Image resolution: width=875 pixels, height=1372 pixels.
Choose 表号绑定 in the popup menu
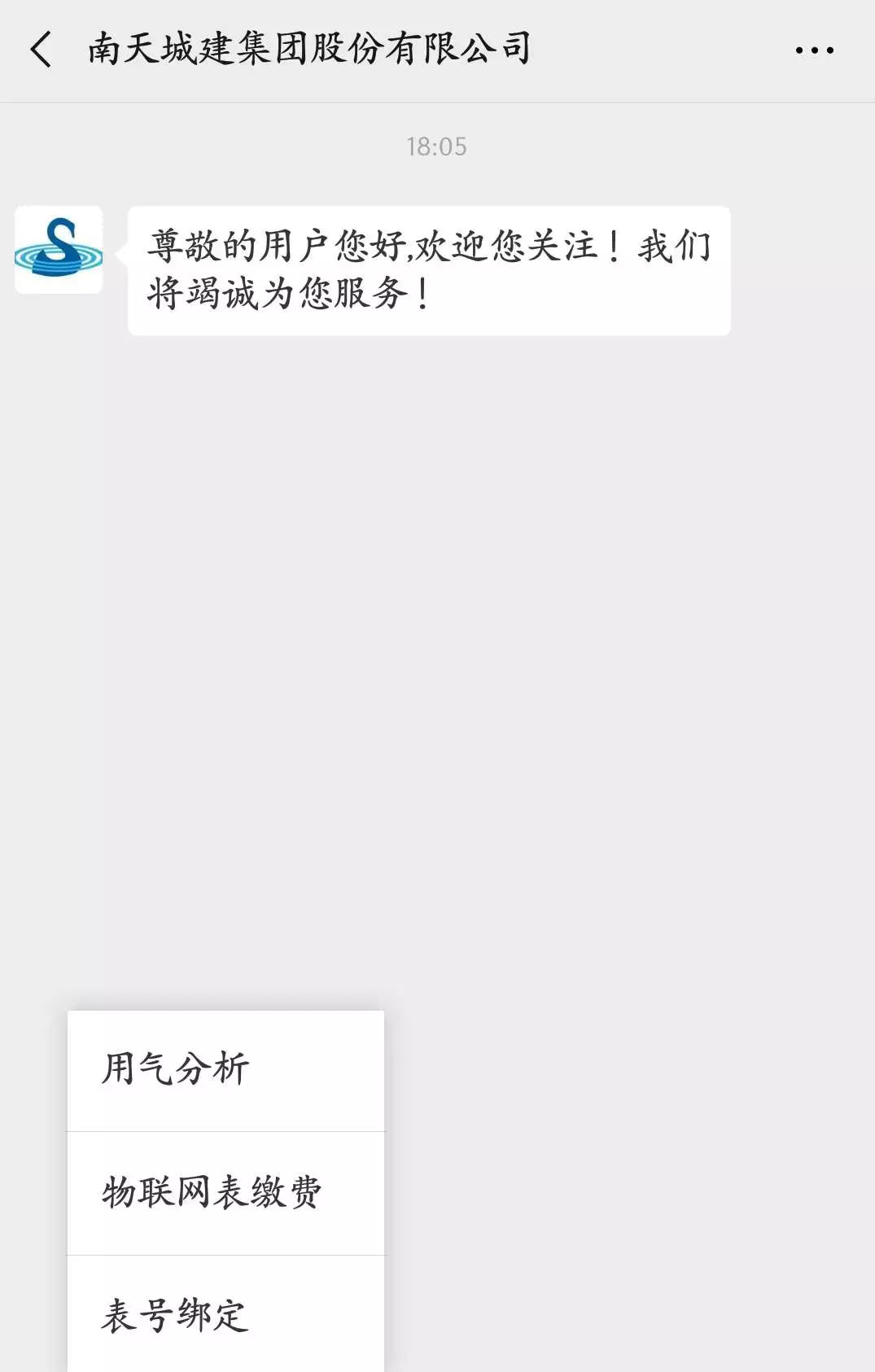click(x=225, y=1315)
